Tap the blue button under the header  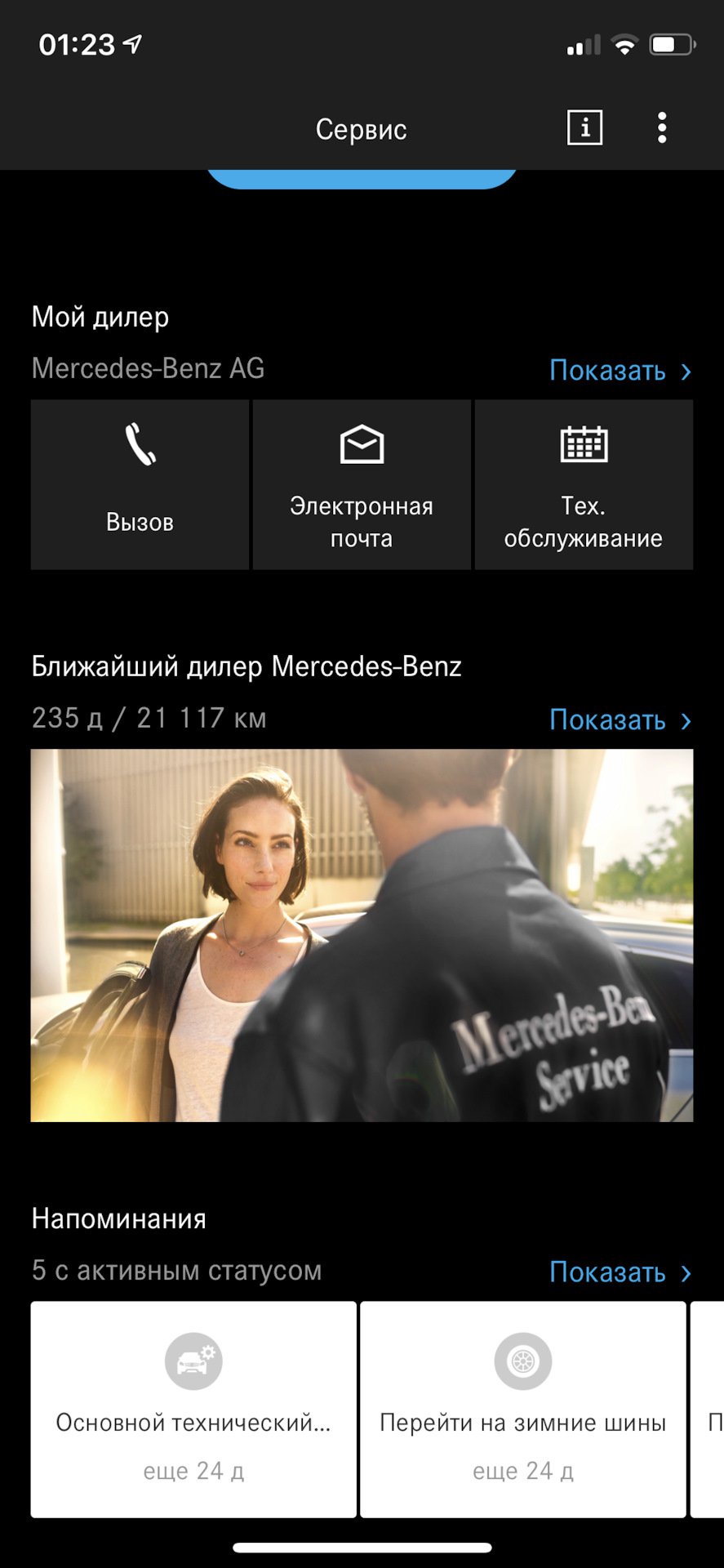point(362,179)
